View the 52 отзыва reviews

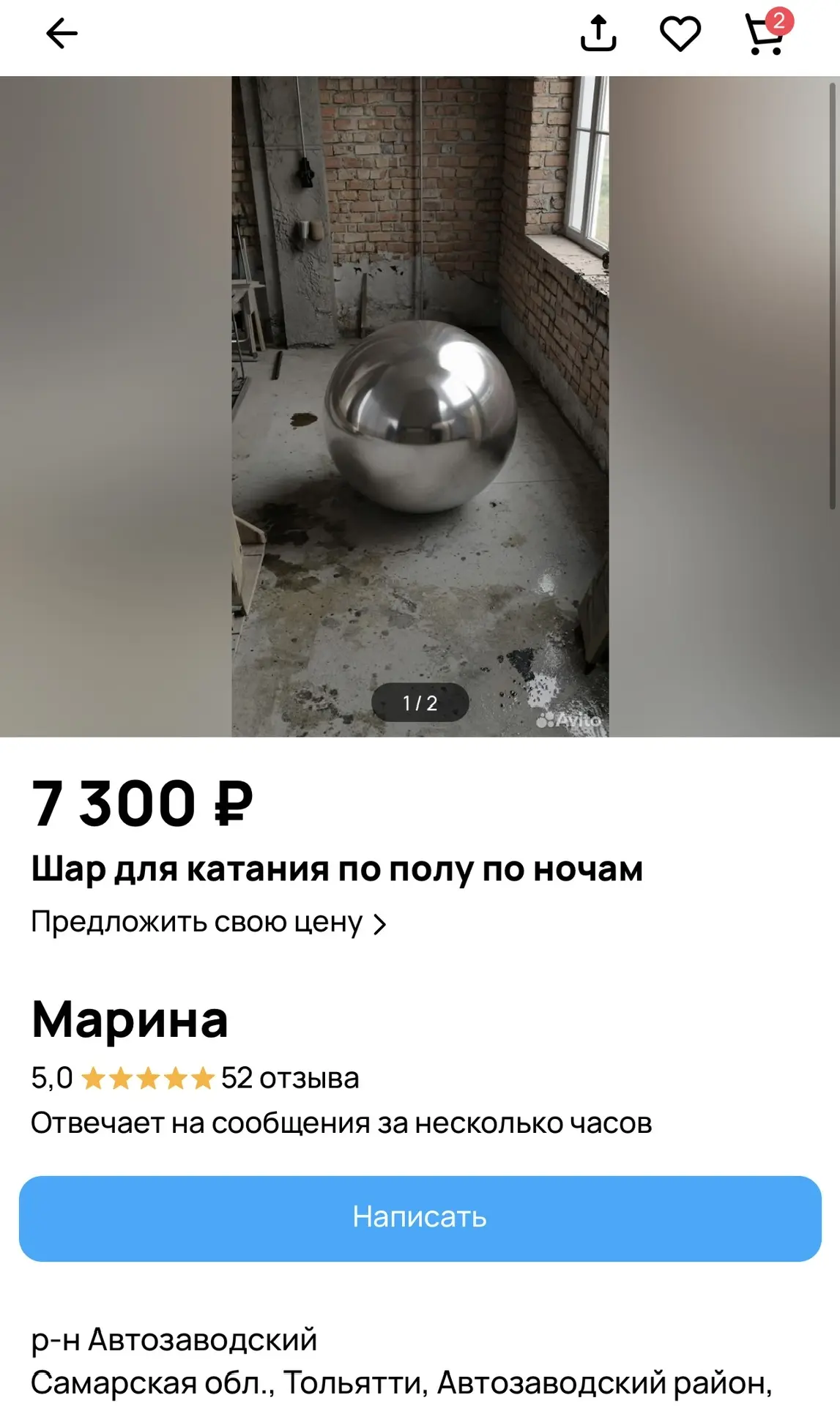point(290,1078)
